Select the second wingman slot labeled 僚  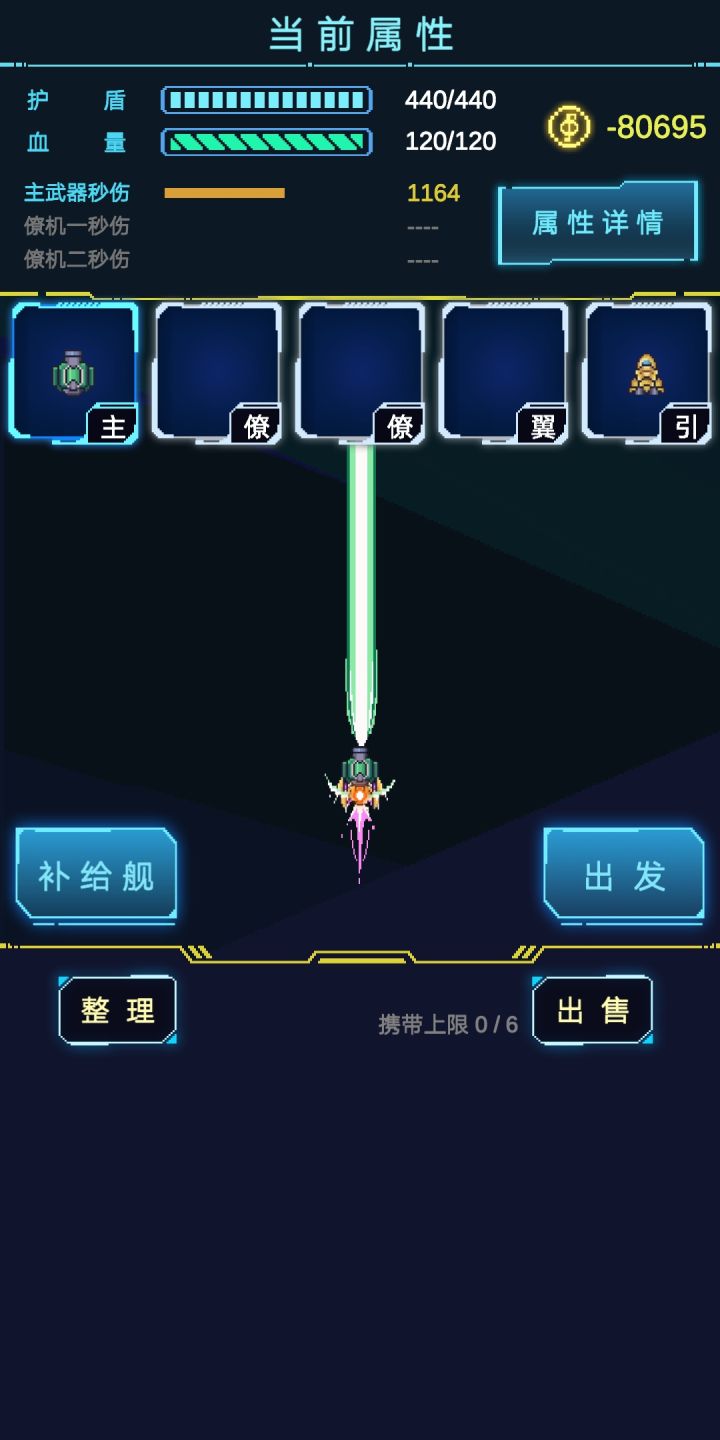click(x=363, y=372)
